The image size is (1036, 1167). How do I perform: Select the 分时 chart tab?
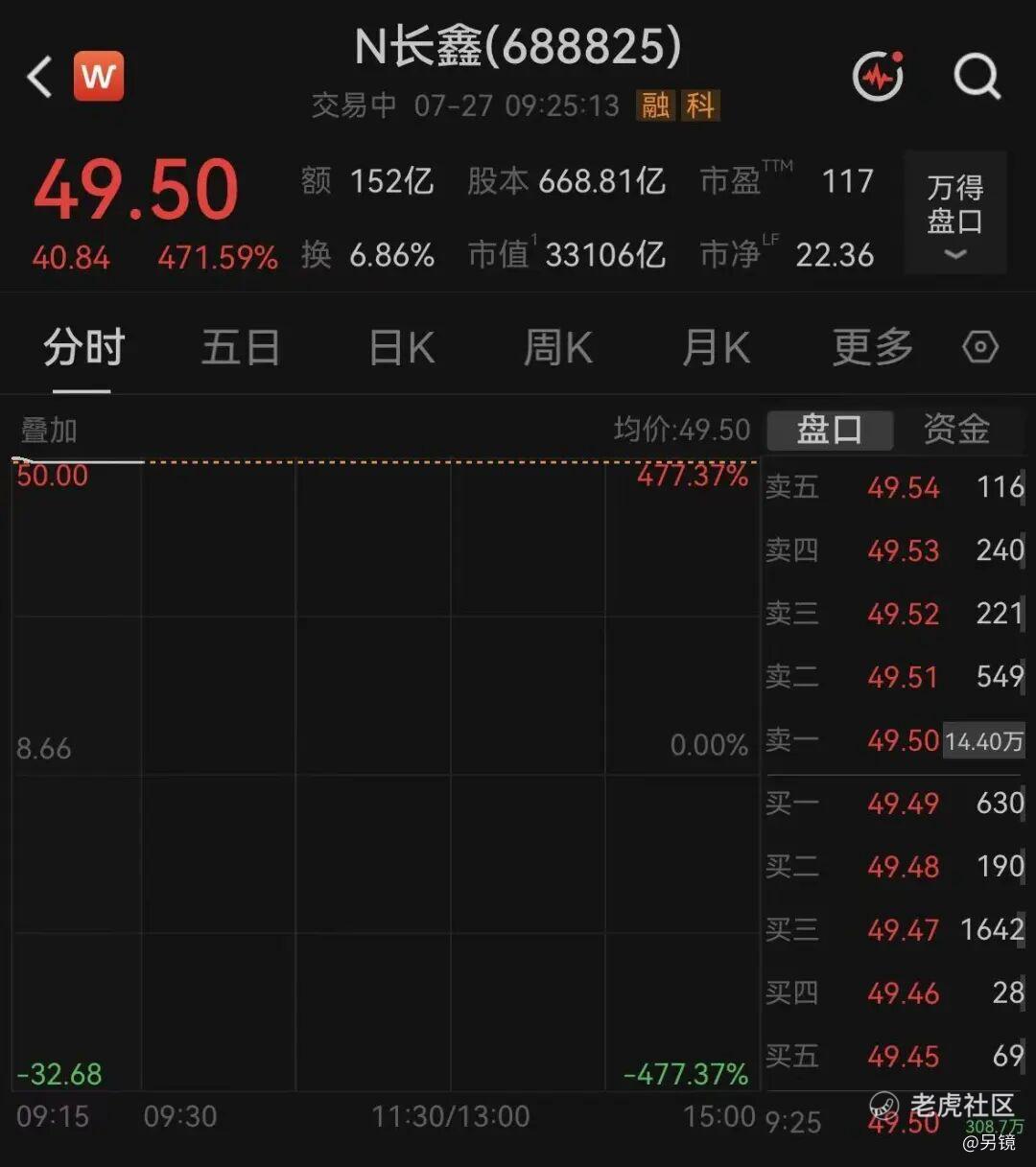[x=83, y=346]
